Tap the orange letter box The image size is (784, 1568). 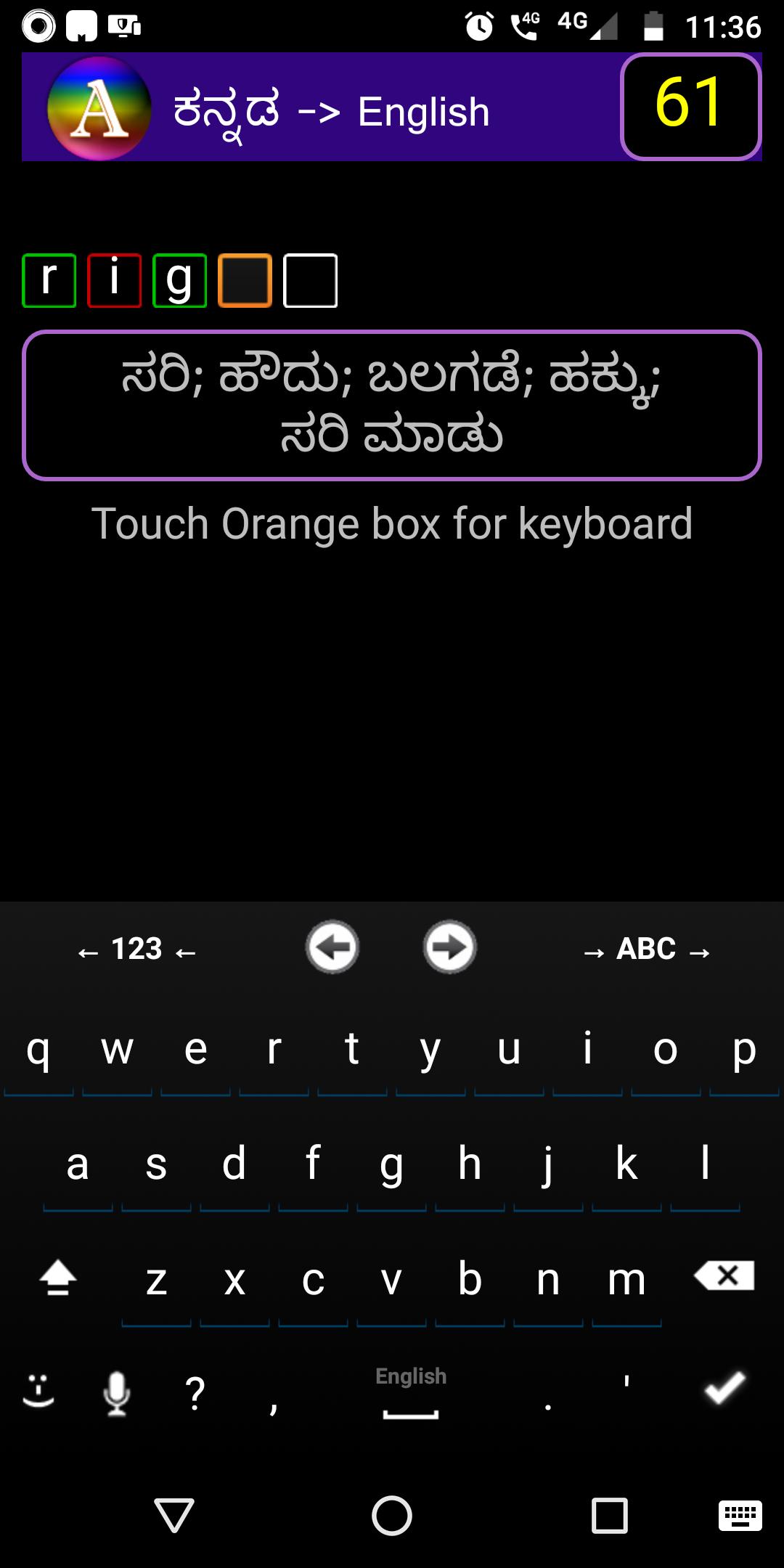pos(245,281)
